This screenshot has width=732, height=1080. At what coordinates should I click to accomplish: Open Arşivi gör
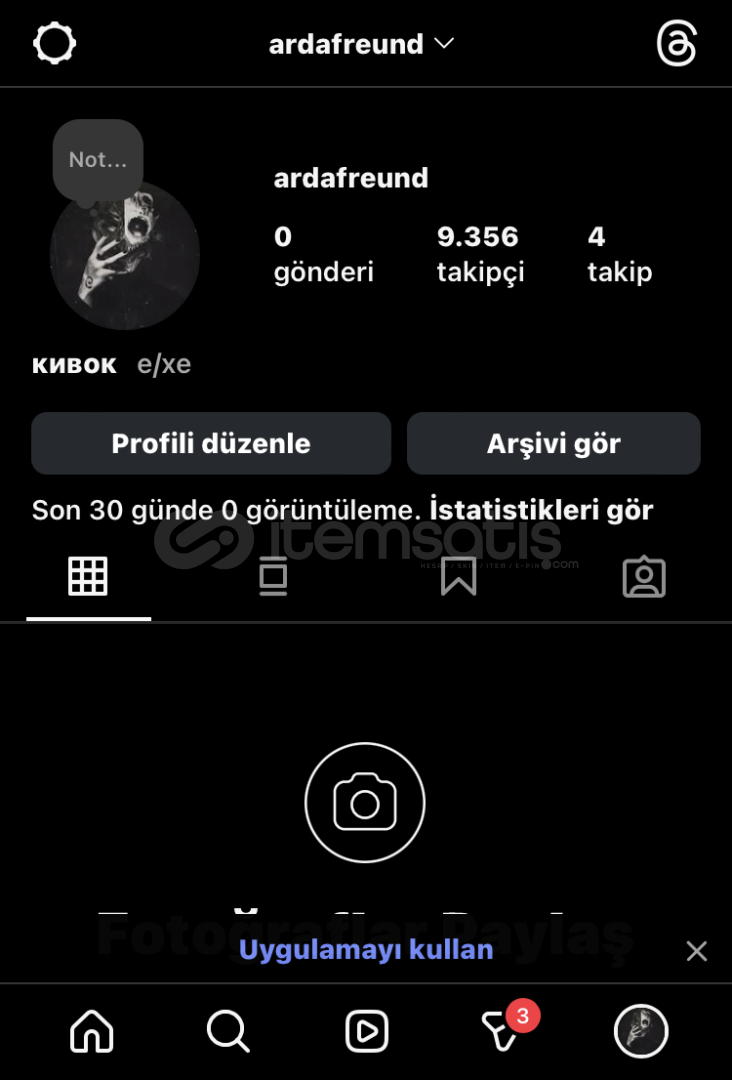(x=553, y=443)
